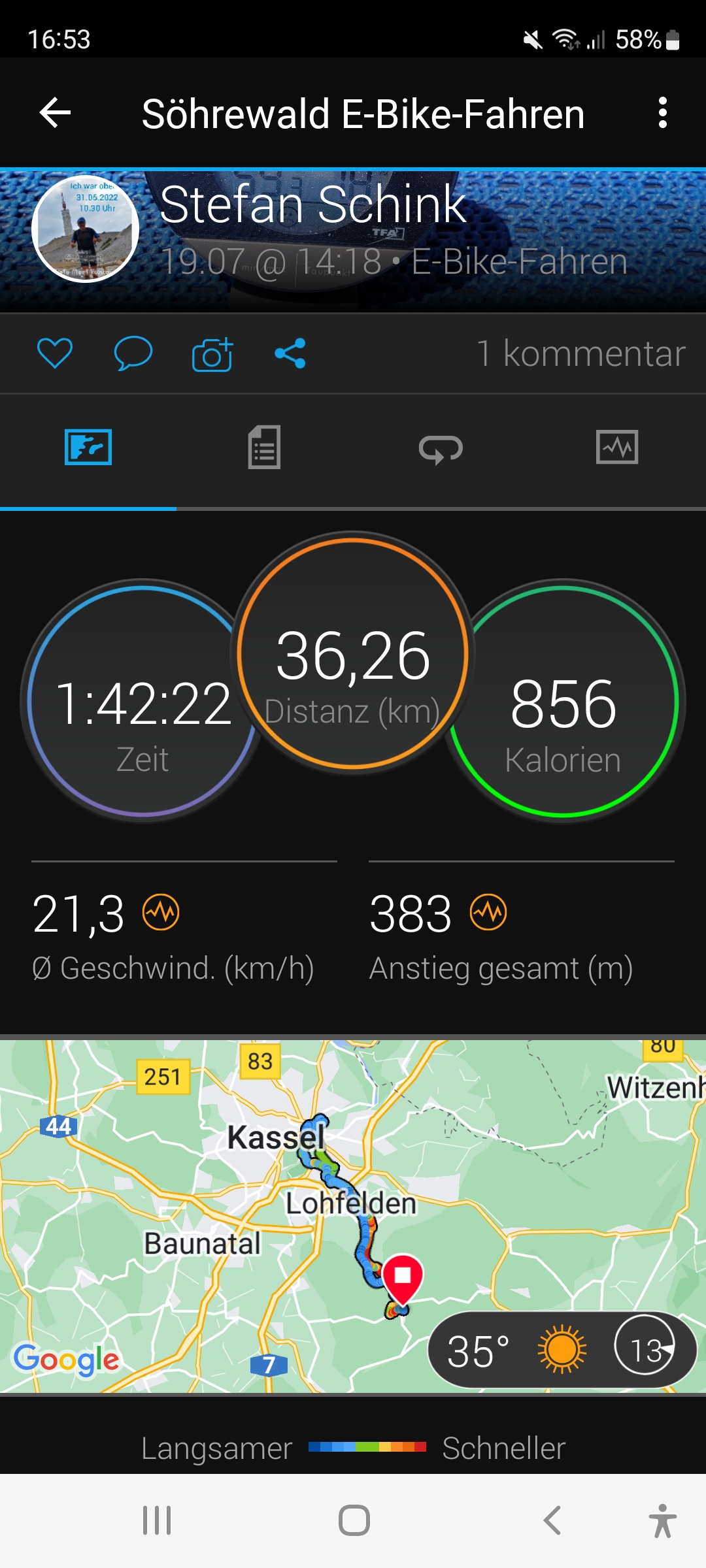Viewport: 706px width, 1568px height.
Task: Share this E-Bike activity
Action: (x=290, y=353)
